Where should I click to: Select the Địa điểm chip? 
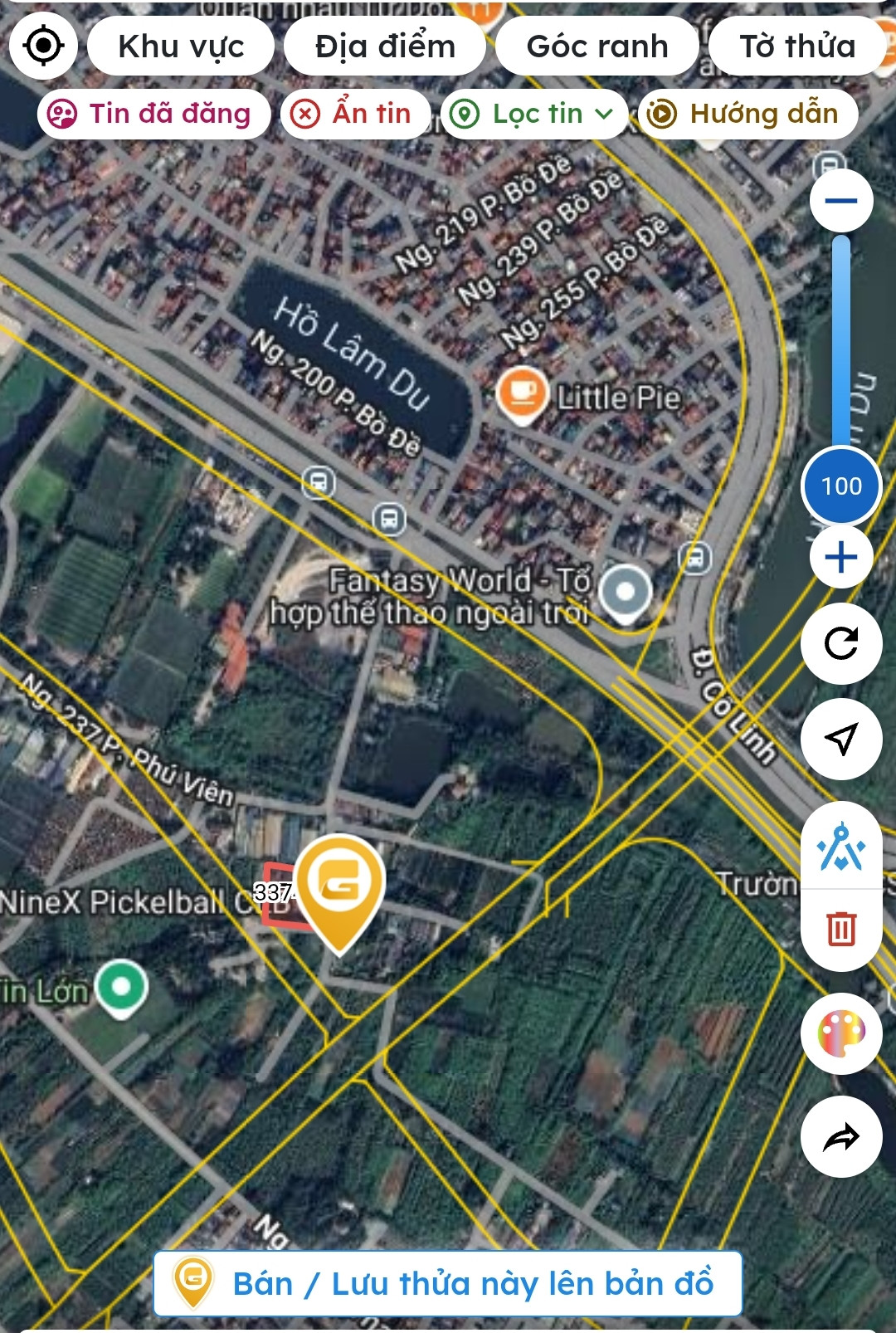[x=385, y=46]
